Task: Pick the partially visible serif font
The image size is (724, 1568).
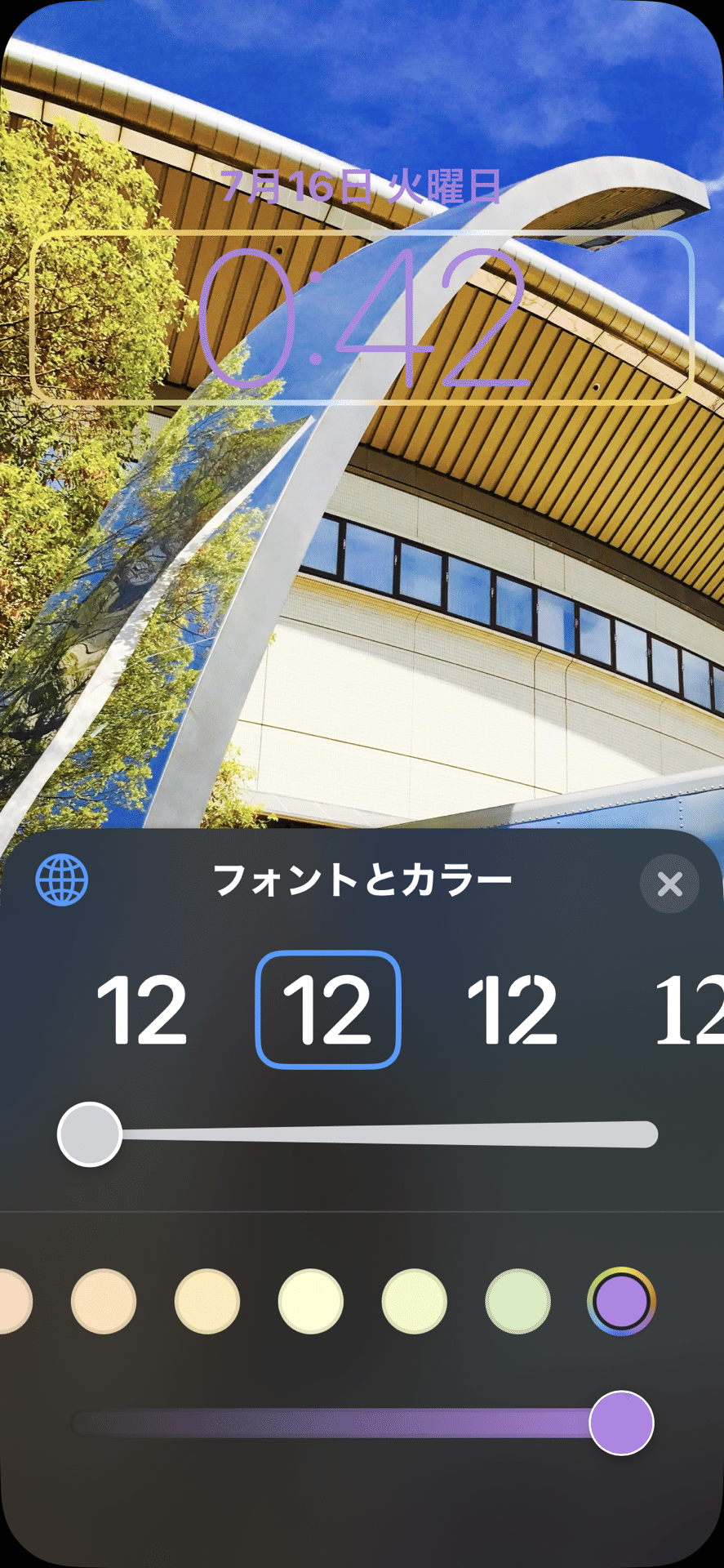Action: pos(690,1010)
